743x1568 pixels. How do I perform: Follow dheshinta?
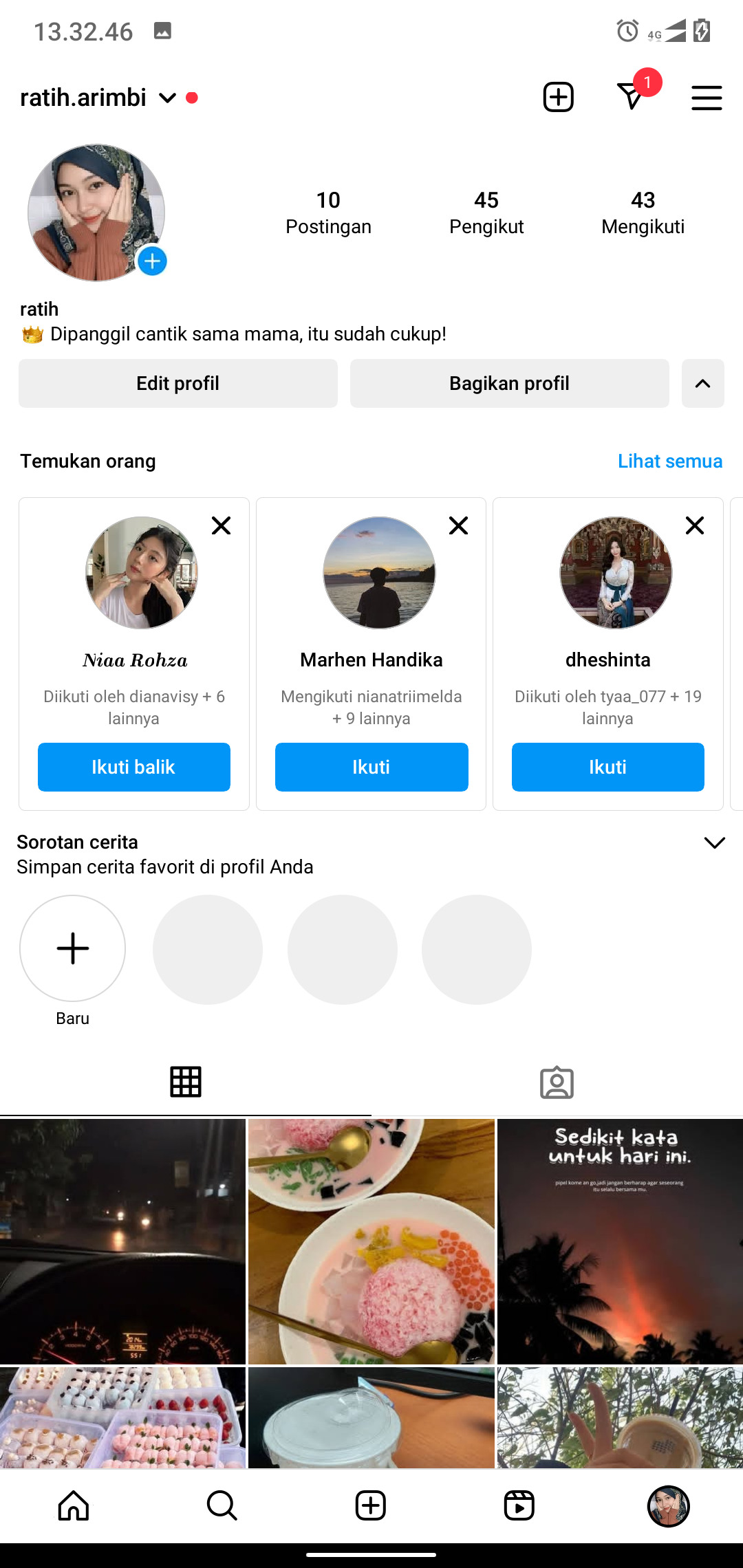click(x=607, y=767)
